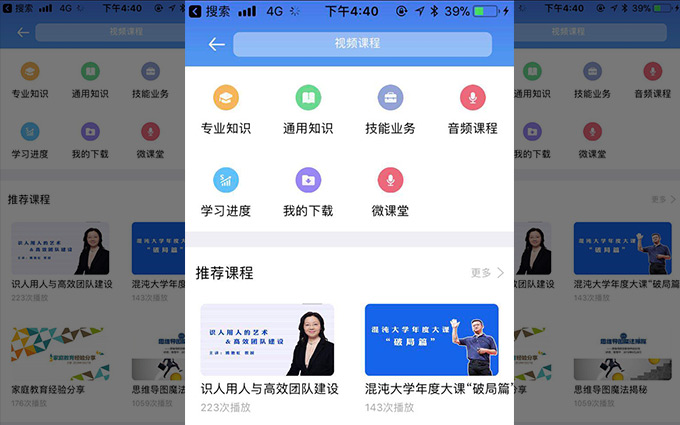This screenshot has width=680, height=425.
Task: Enter the 微课堂 section
Action: (390, 192)
